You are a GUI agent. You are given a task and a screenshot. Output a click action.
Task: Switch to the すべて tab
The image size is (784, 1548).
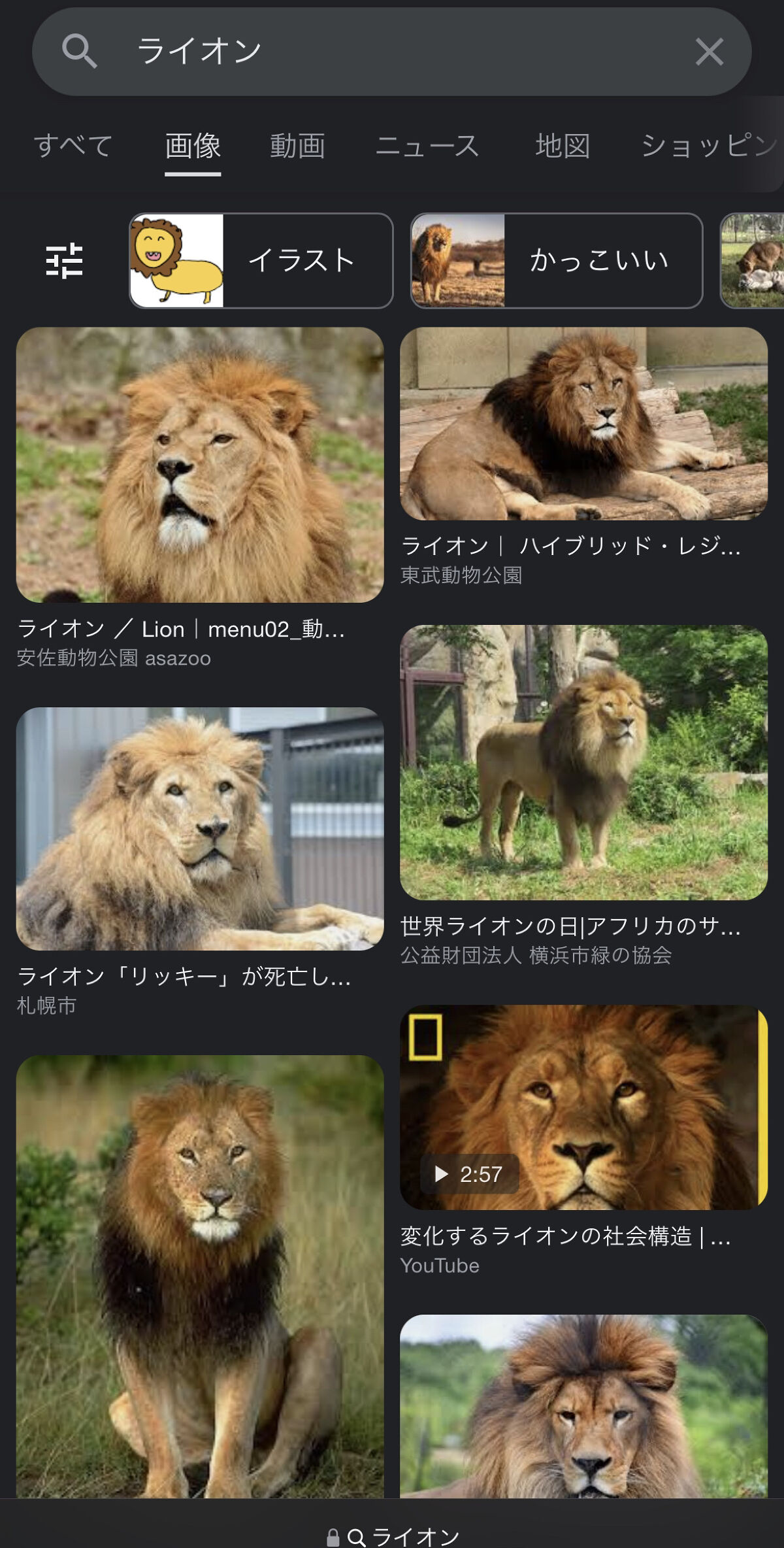(x=74, y=146)
